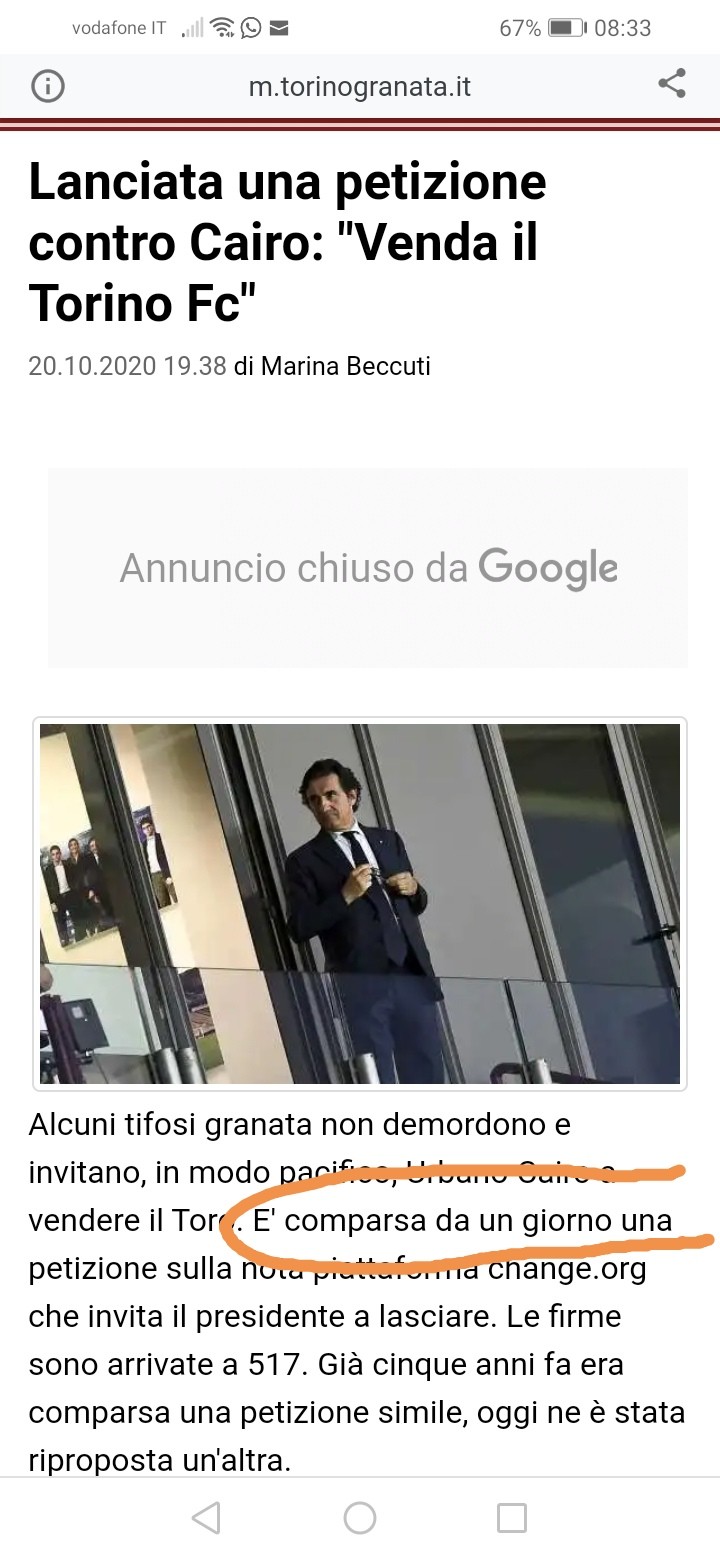
Task: Share this article page
Action: pos(672,85)
